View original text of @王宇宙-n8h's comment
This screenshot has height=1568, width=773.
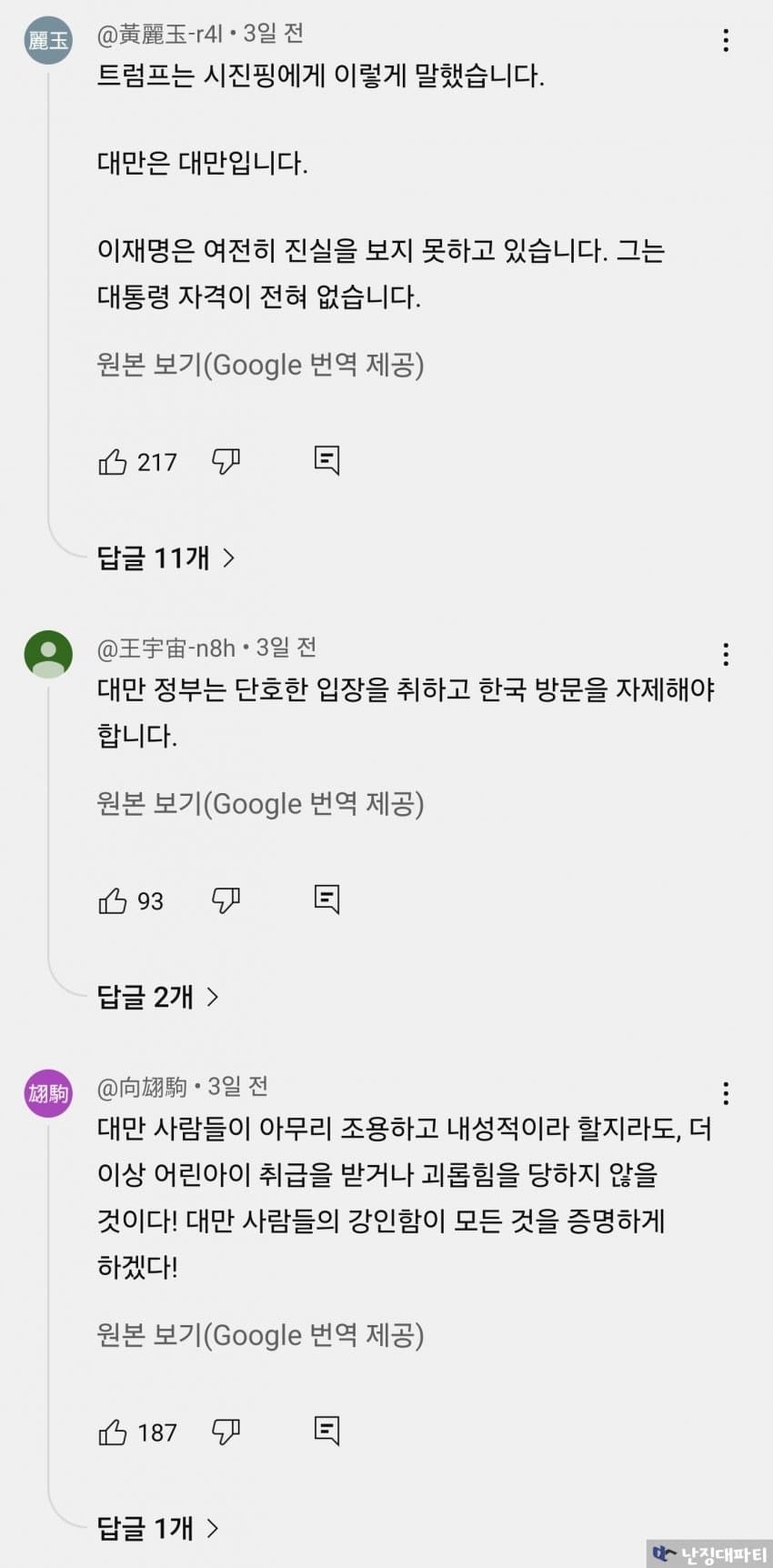[260, 804]
